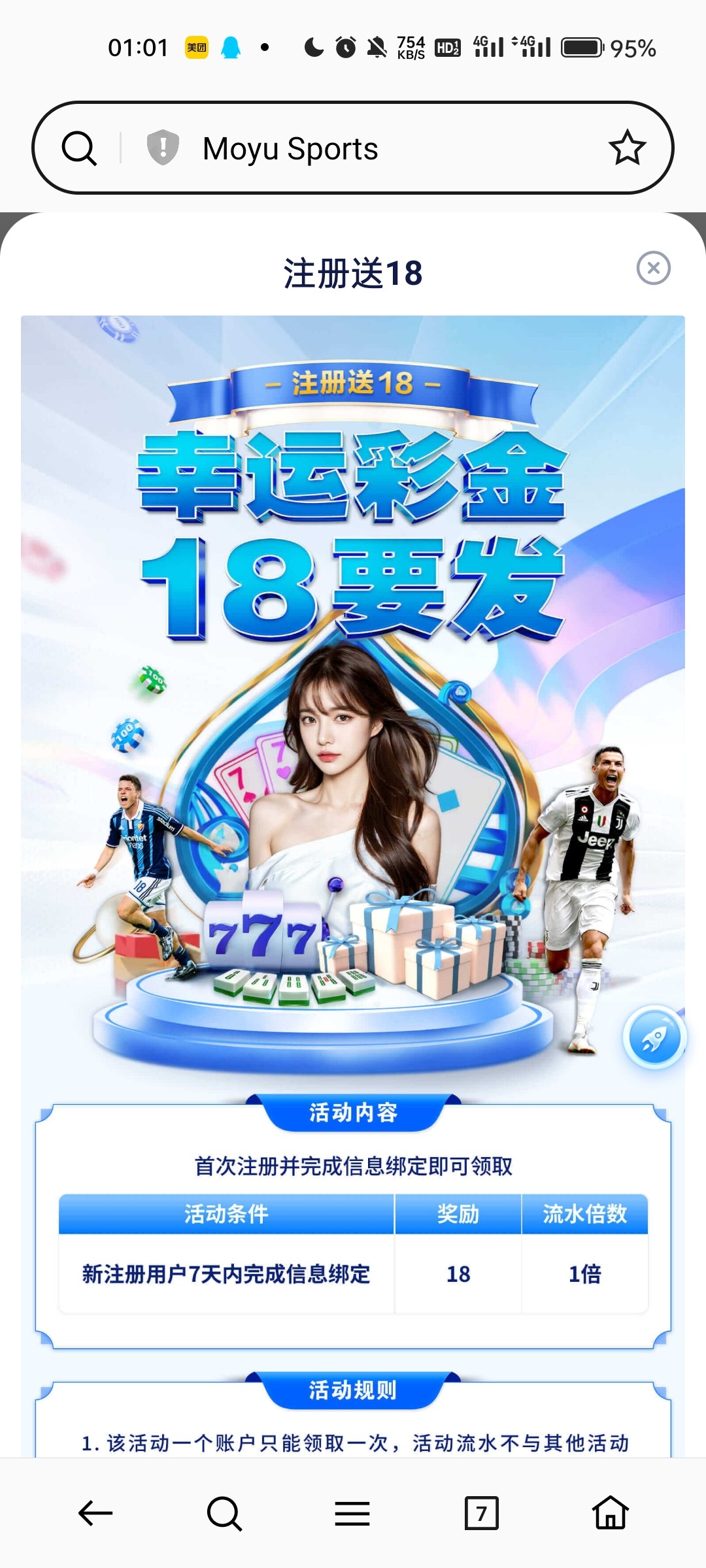Open the browser menu

pyautogui.click(x=352, y=1513)
